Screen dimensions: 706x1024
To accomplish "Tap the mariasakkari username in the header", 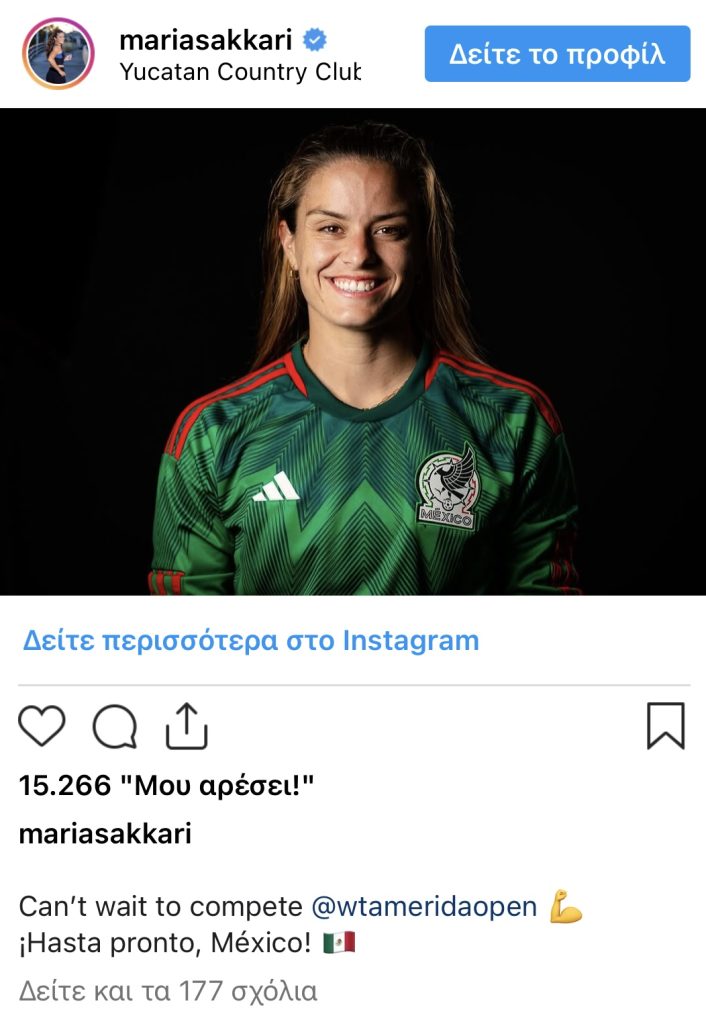I will click(x=206, y=39).
